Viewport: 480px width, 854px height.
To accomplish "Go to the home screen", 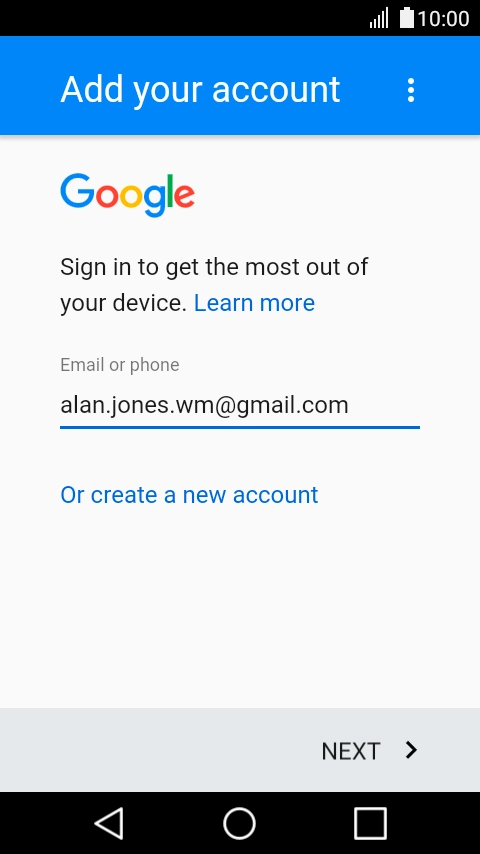I will [x=240, y=823].
